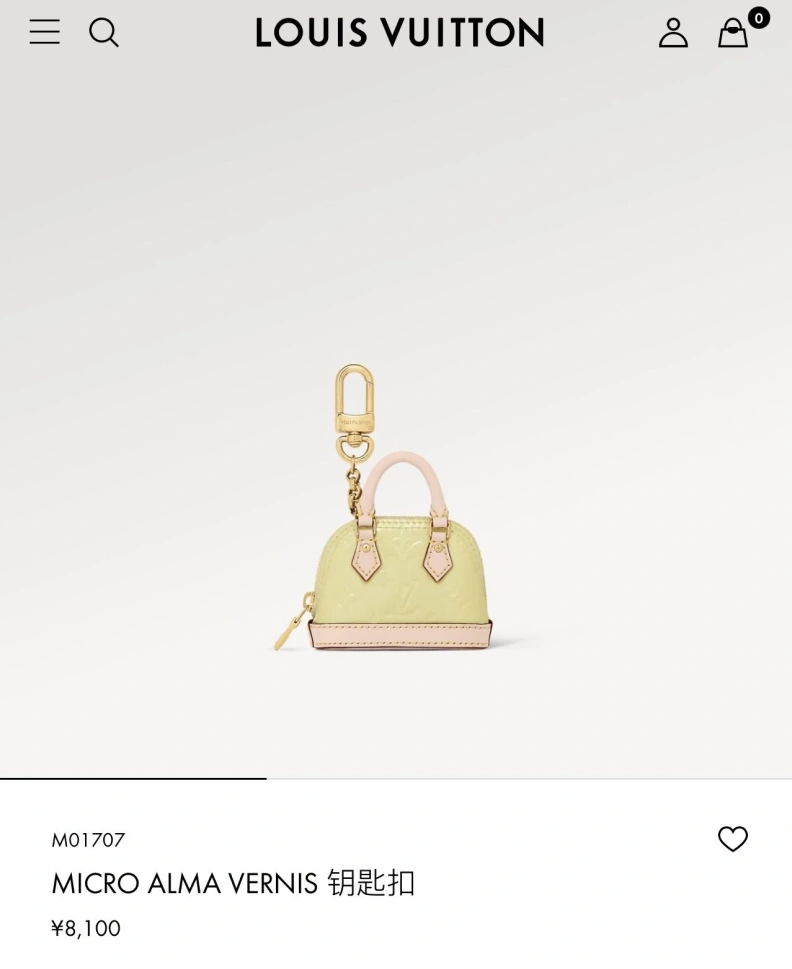The image size is (792, 969).
Task: Go to Louis Vuitton home page
Action: (x=399, y=33)
